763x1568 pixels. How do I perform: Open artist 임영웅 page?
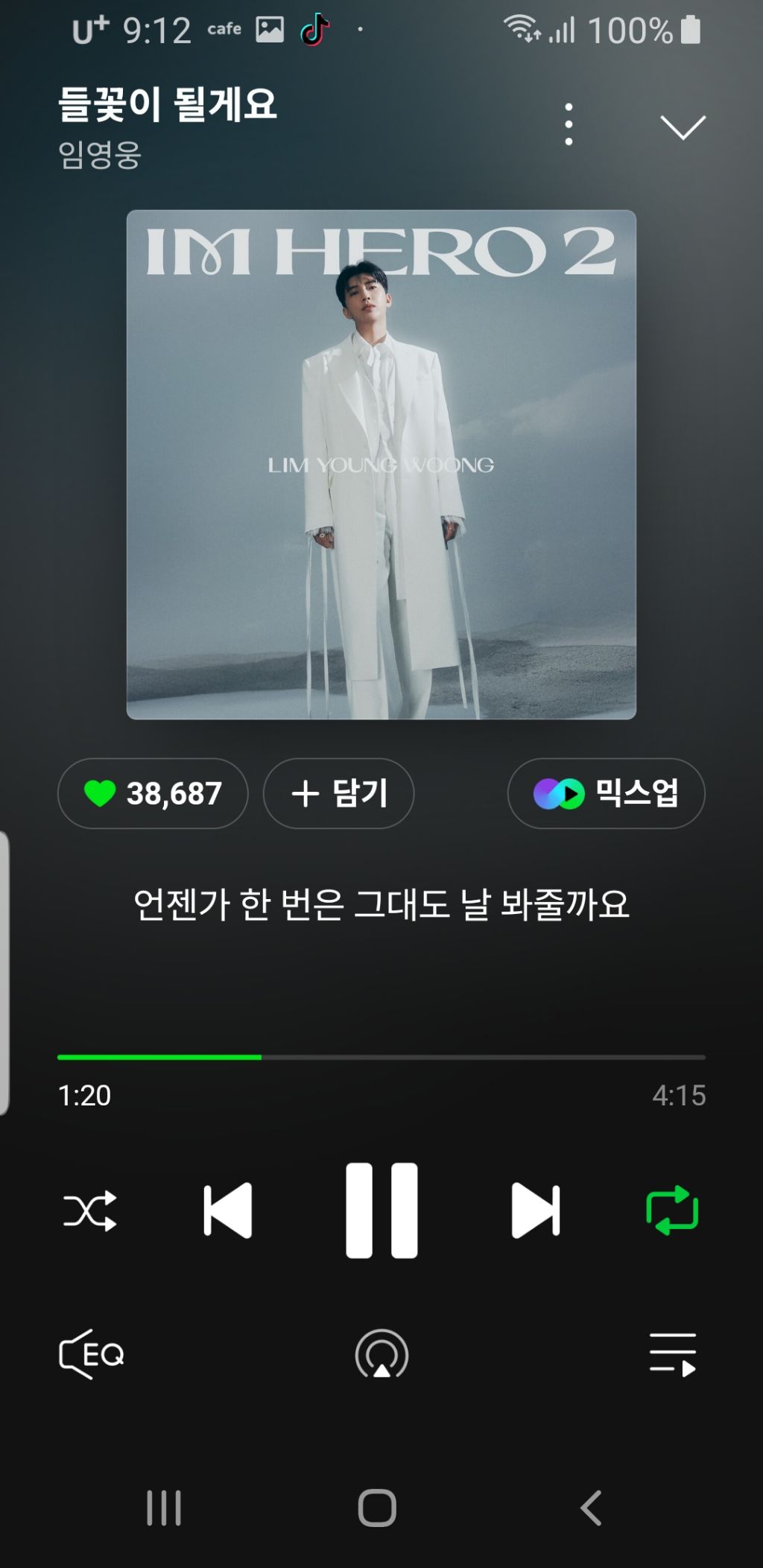tap(100, 155)
